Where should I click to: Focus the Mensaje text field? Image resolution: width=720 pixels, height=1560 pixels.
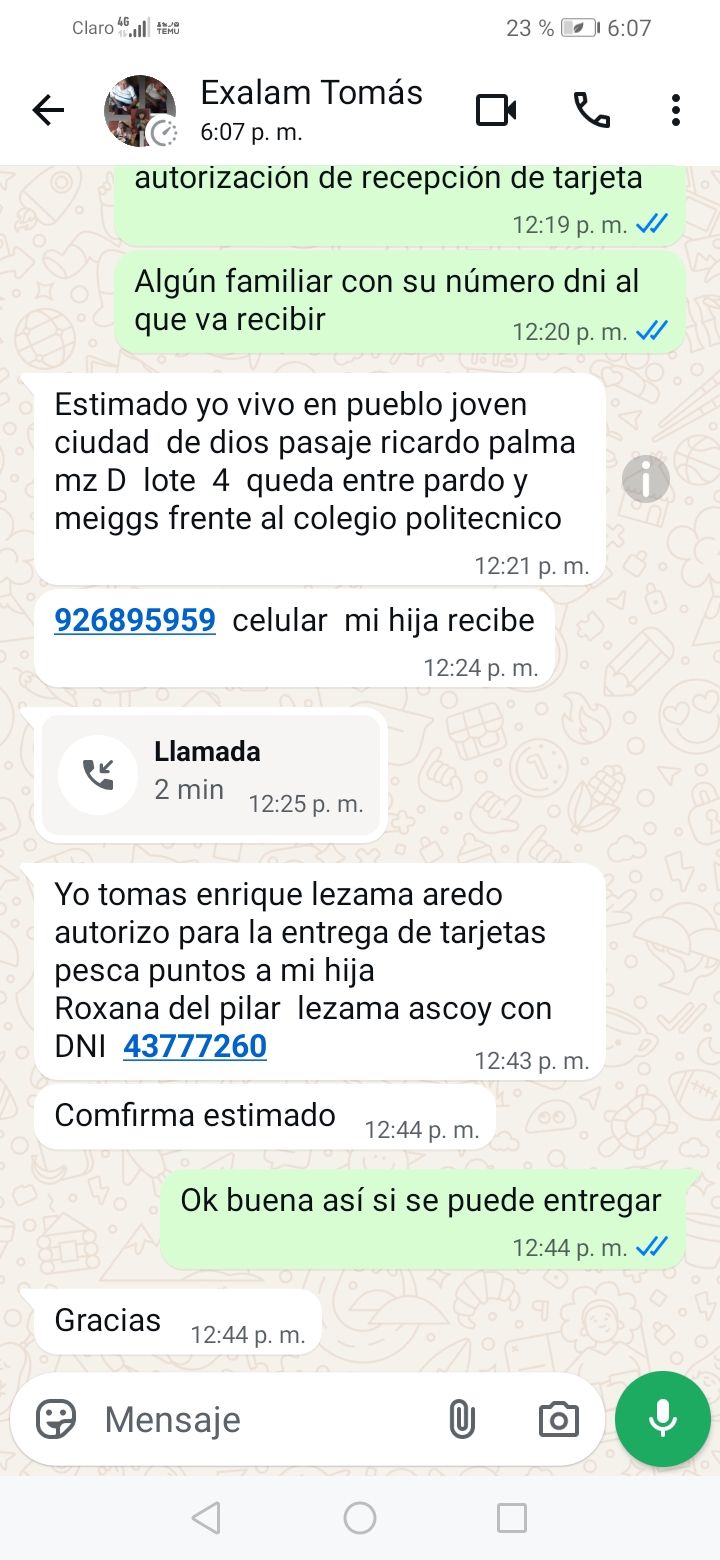pos(260,1419)
